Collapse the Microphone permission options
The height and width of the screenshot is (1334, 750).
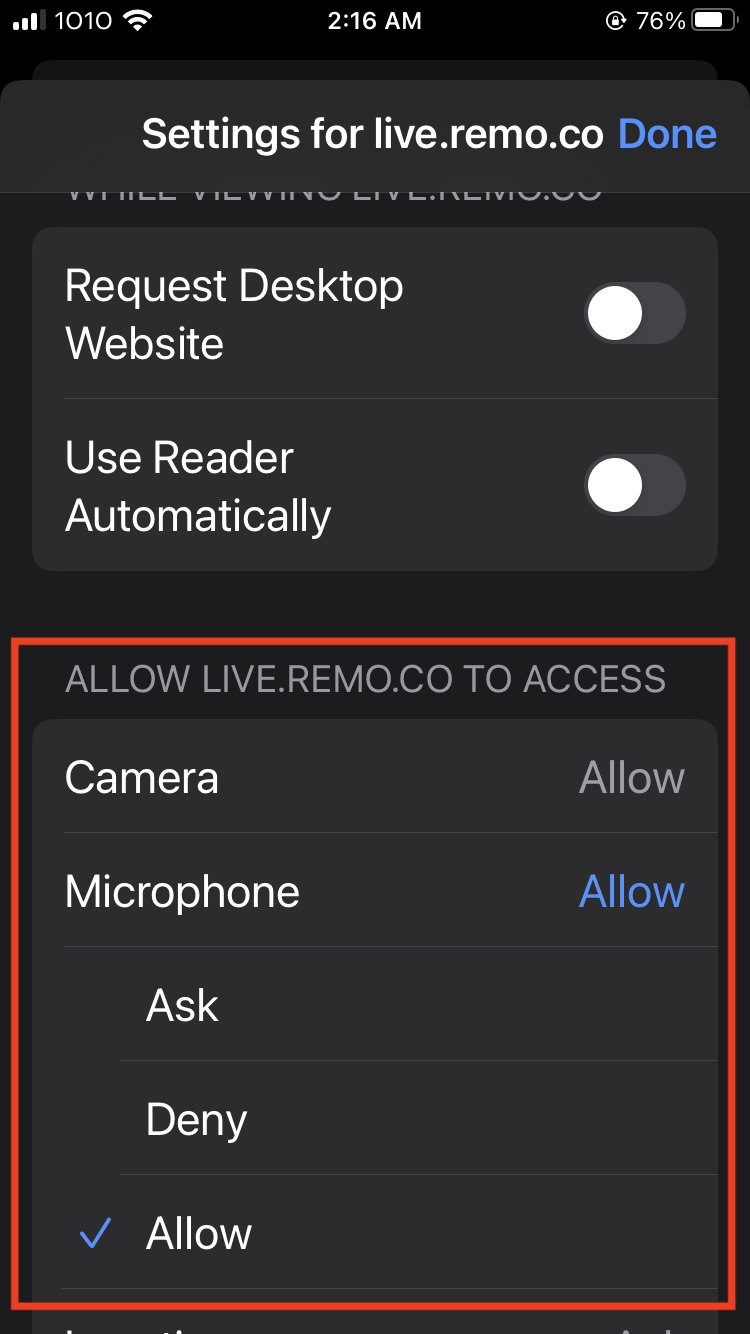click(x=375, y=892)
